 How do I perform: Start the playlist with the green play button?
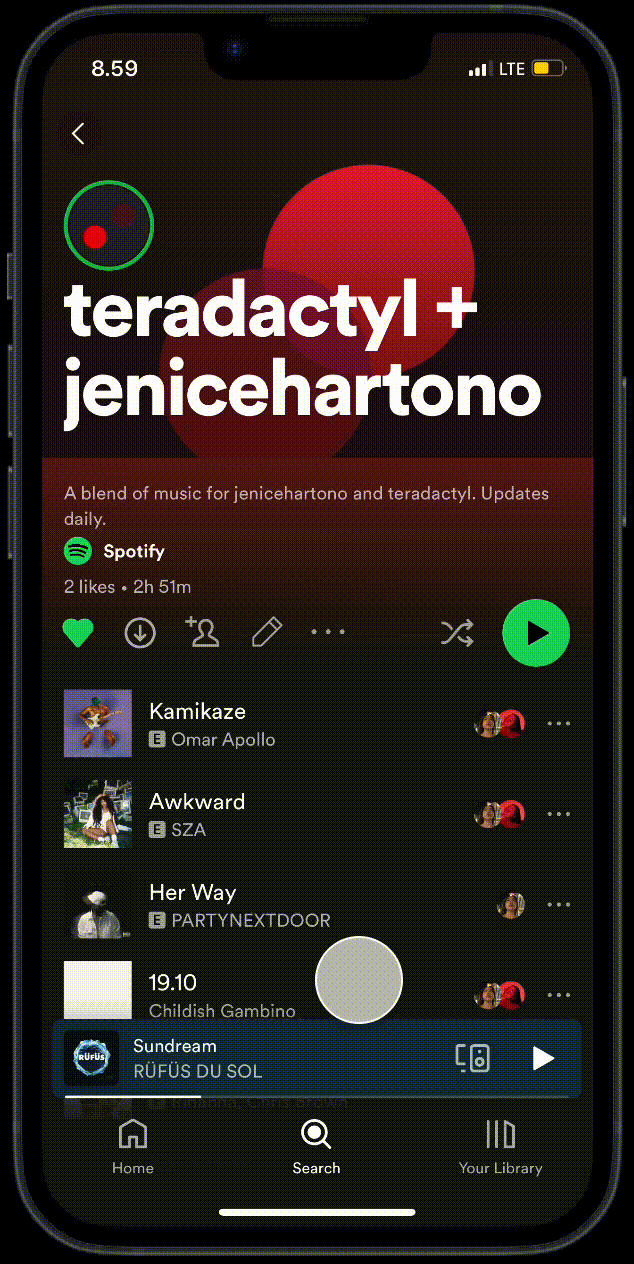click(x=536, y=632)
